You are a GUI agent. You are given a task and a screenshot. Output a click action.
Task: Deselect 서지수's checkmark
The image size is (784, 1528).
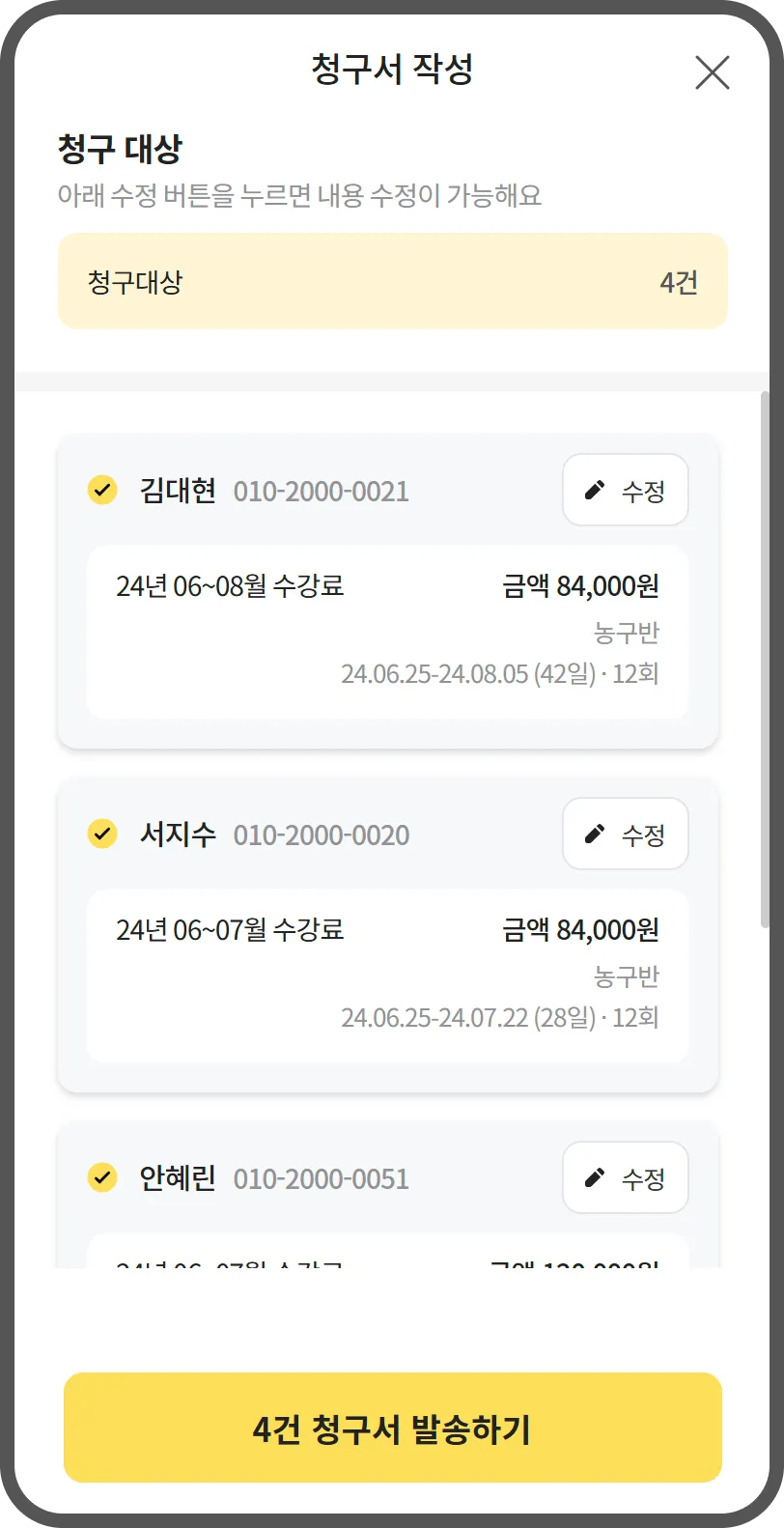tap(102, 834)
